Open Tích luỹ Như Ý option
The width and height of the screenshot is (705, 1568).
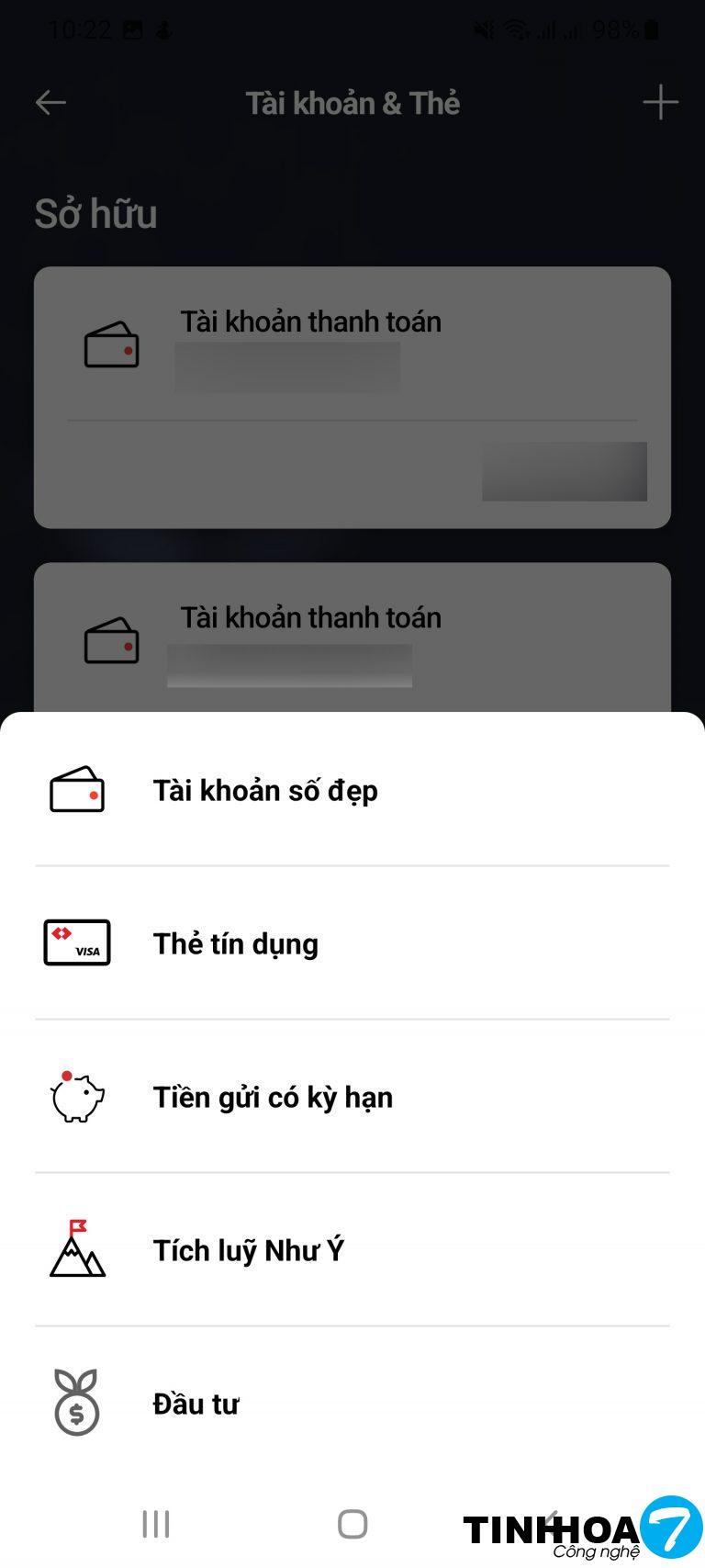click(x=249, y=1250)
